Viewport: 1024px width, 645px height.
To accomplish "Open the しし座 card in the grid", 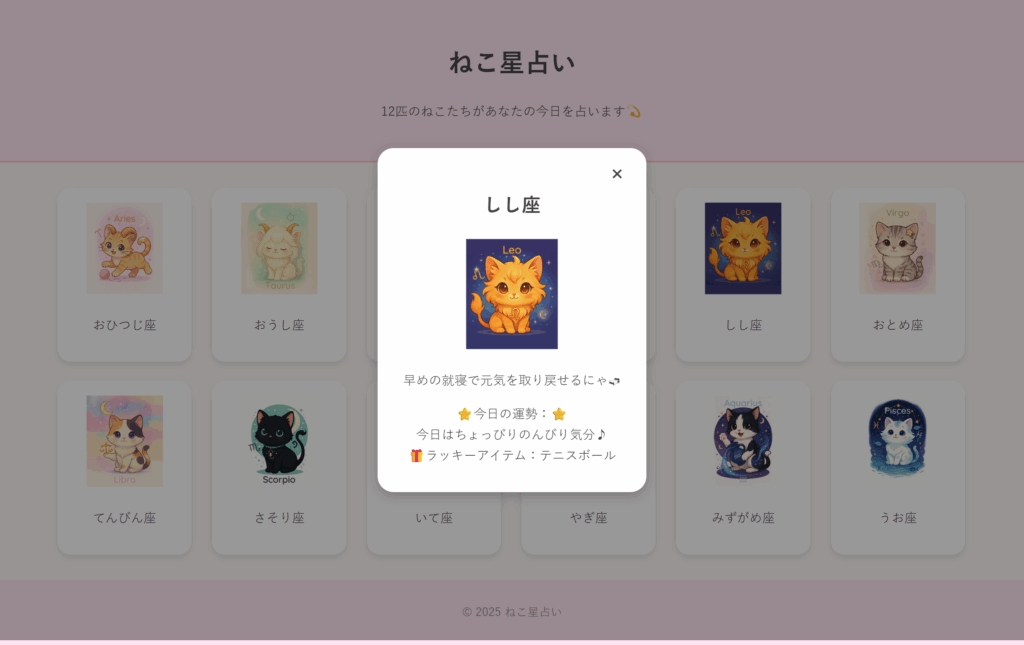I will [x=742, y=274].
